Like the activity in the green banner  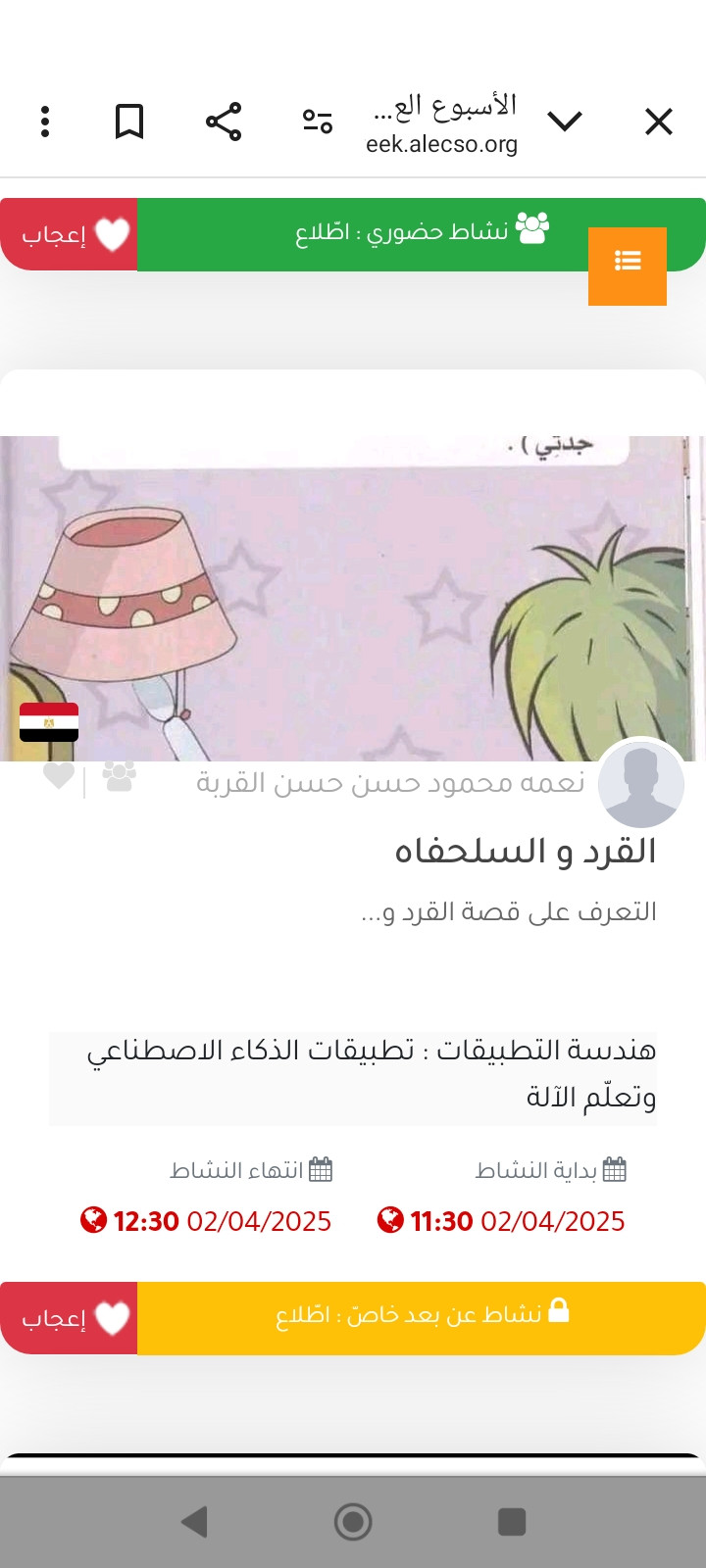[x=69, y=235]
